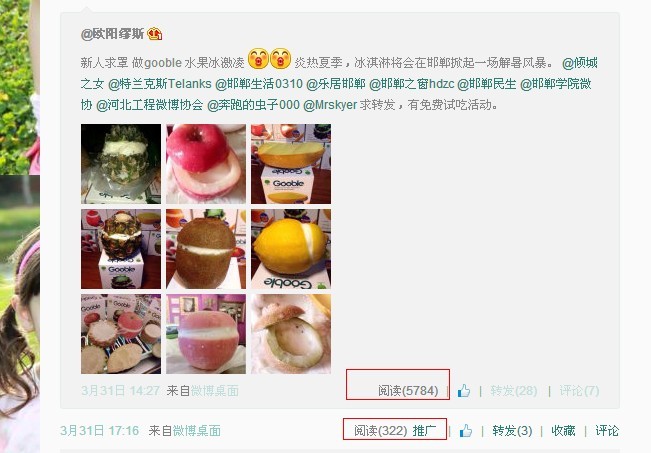The height and width of the screenshot is (453, 651).
Task: Open the @欧阳缪斯 profile link
Action: click(x=112, y=34)
